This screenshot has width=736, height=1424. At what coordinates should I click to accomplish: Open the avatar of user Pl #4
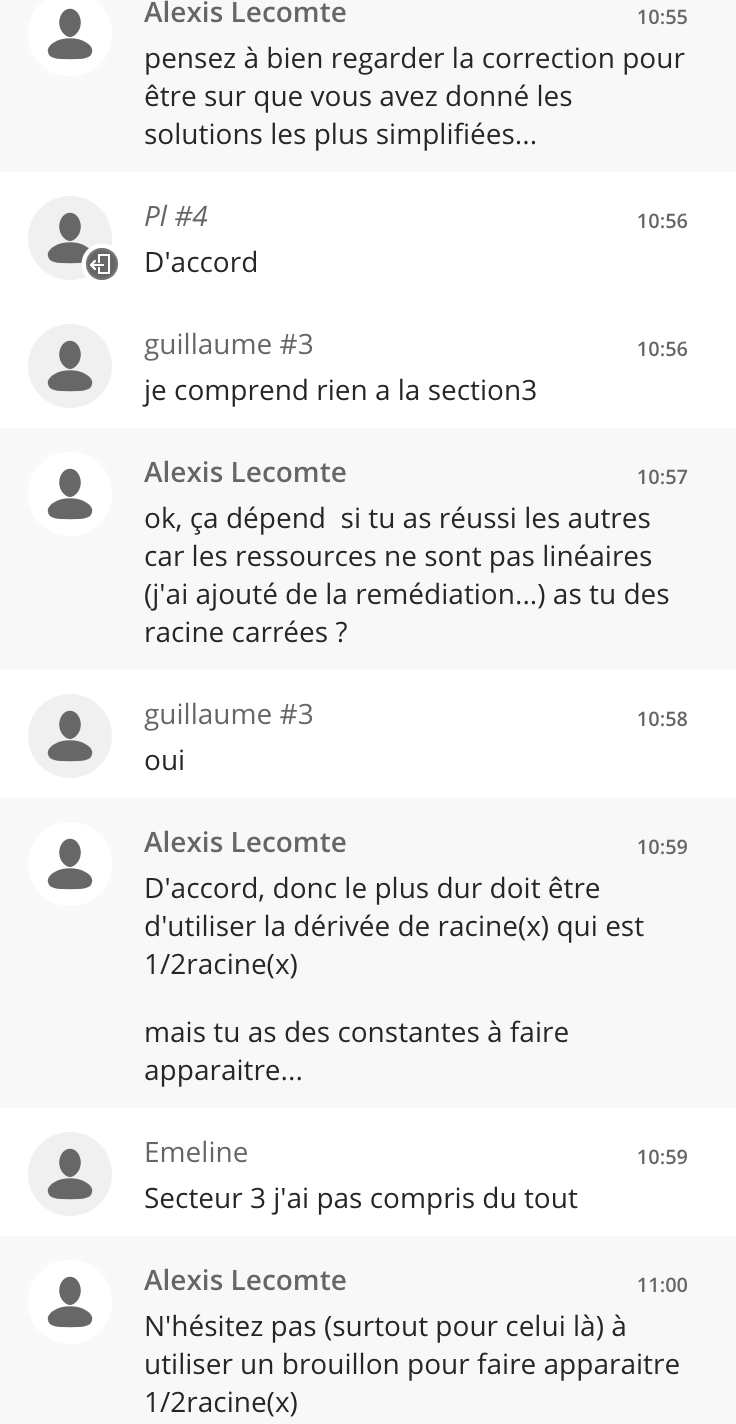click(70, 238)
